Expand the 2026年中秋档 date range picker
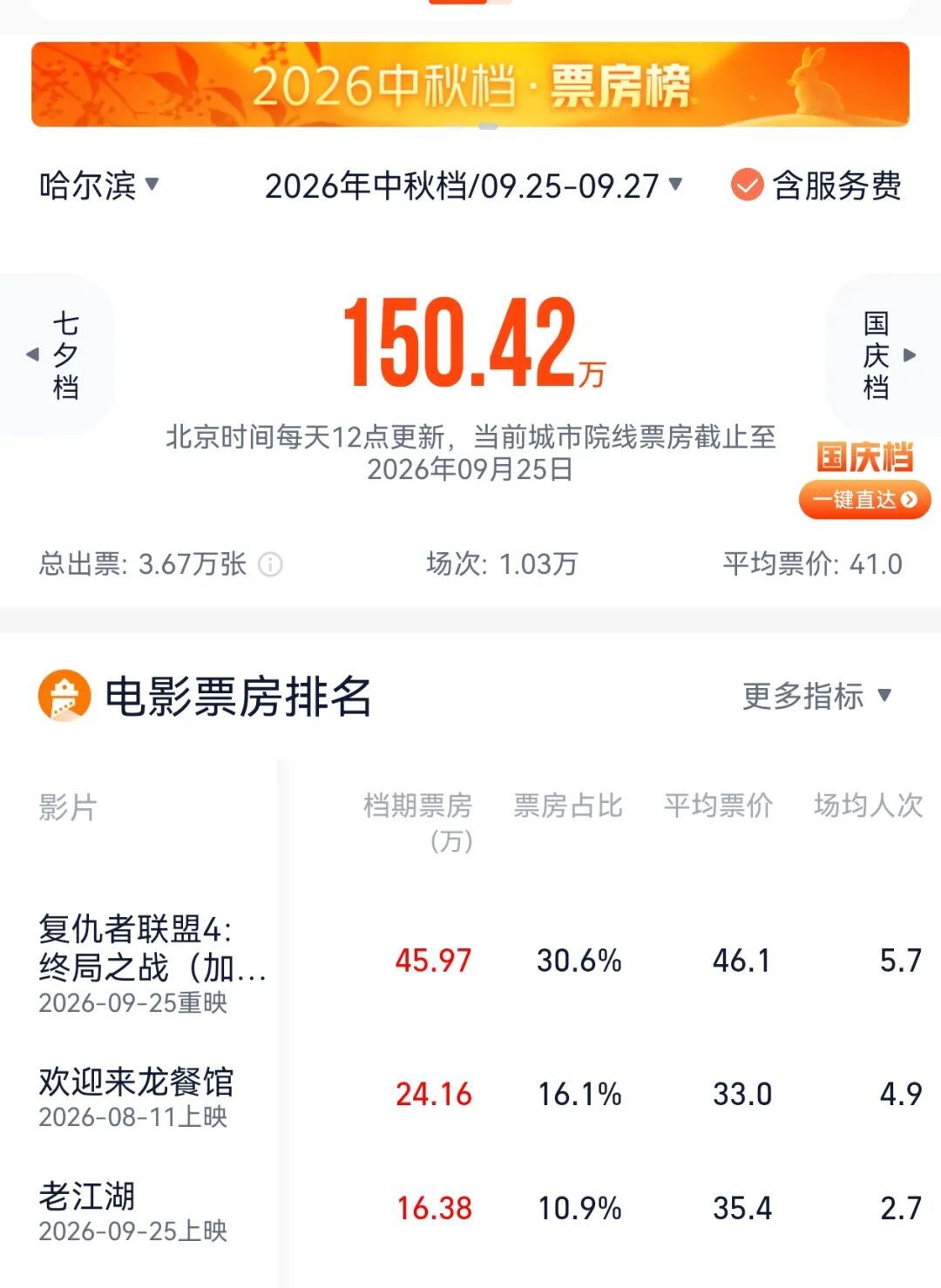941x1288 pixels. pyautogui.click(x=473, y=185)
